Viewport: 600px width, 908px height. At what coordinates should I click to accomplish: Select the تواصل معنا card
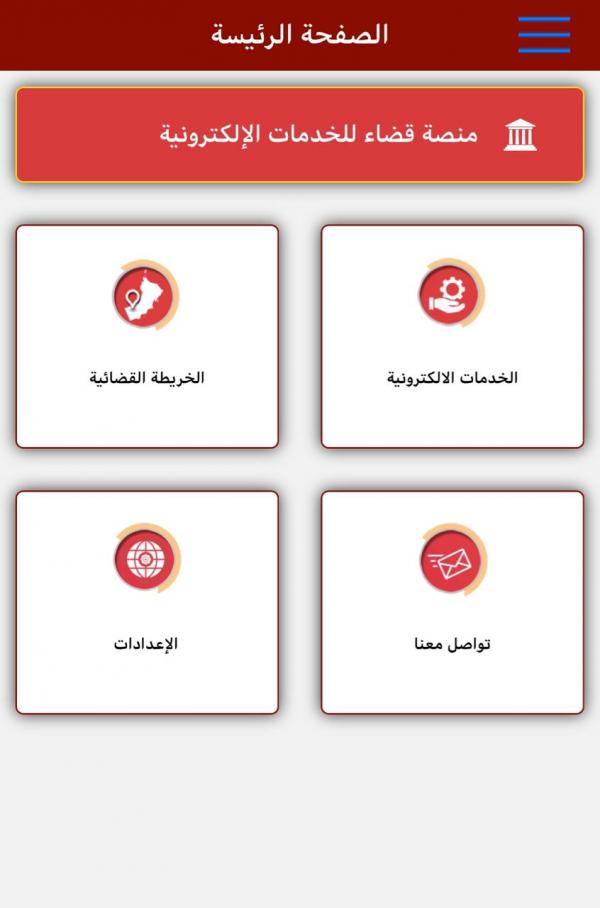tap(452, 602)
